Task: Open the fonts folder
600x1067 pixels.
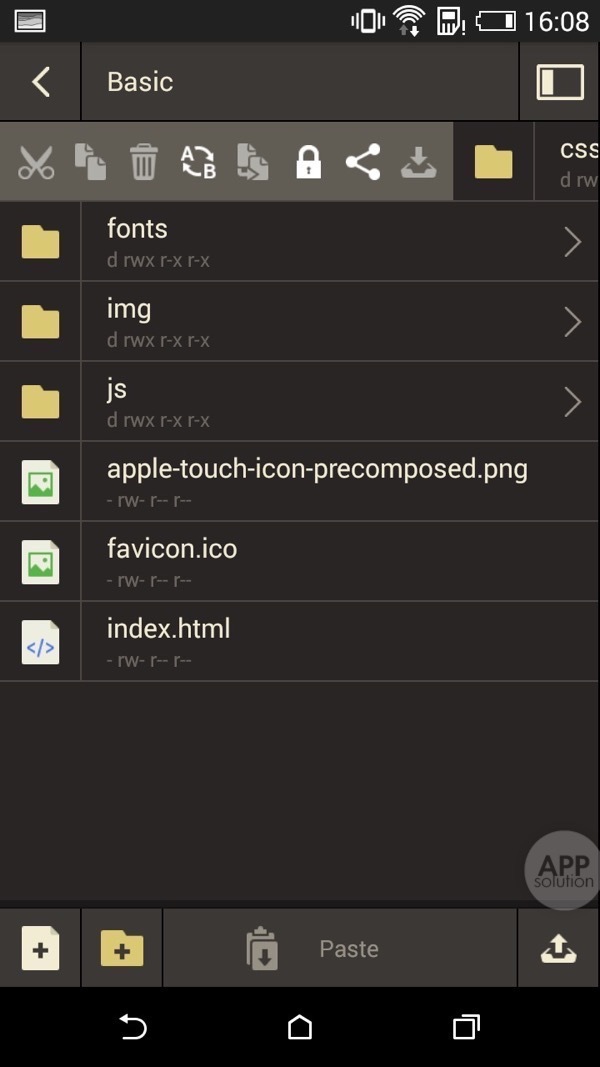Action: pos(300,242)
